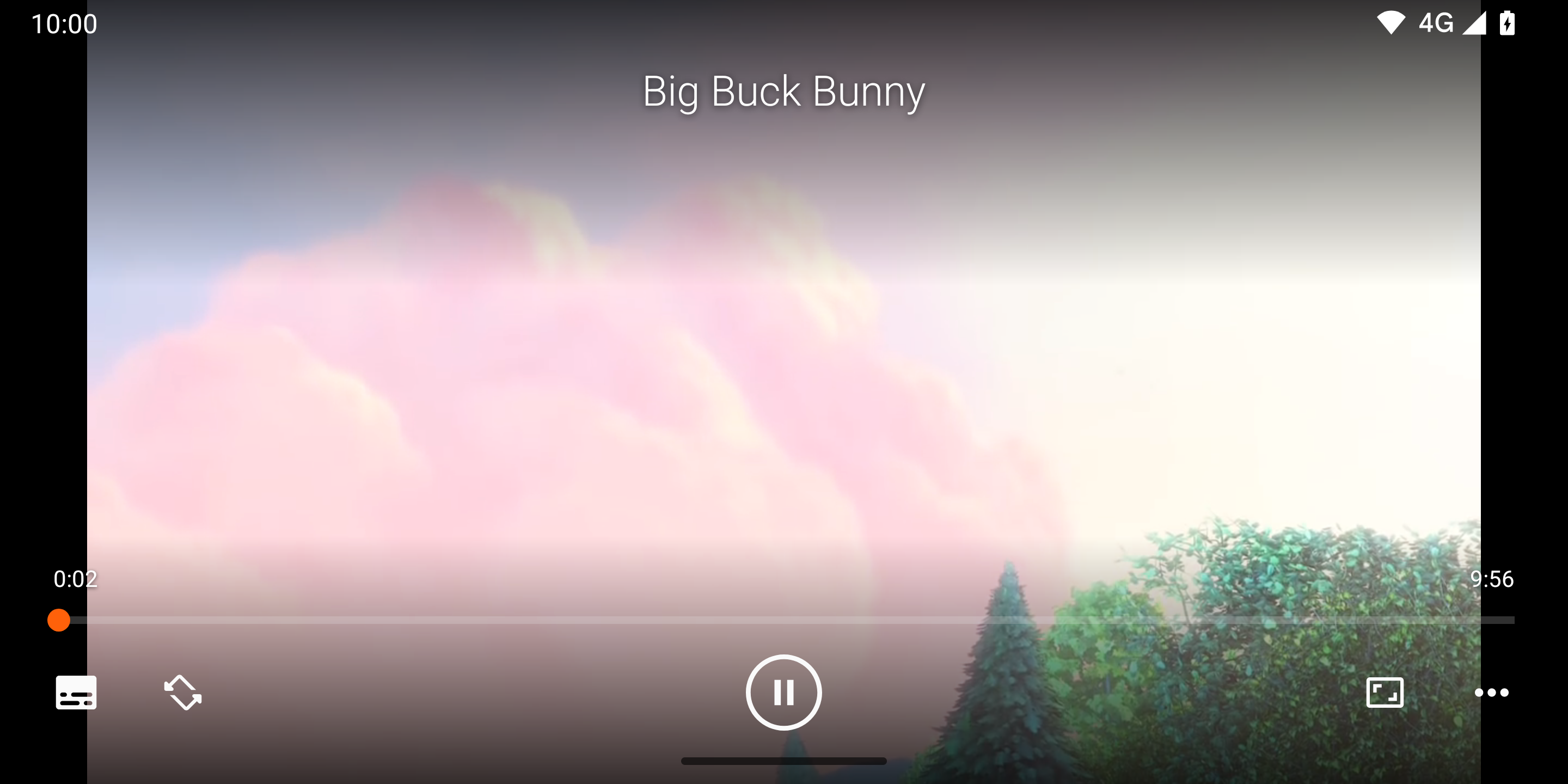
Task: Open subtitles and audio tracks menu
Action: [x=76, y=692]
